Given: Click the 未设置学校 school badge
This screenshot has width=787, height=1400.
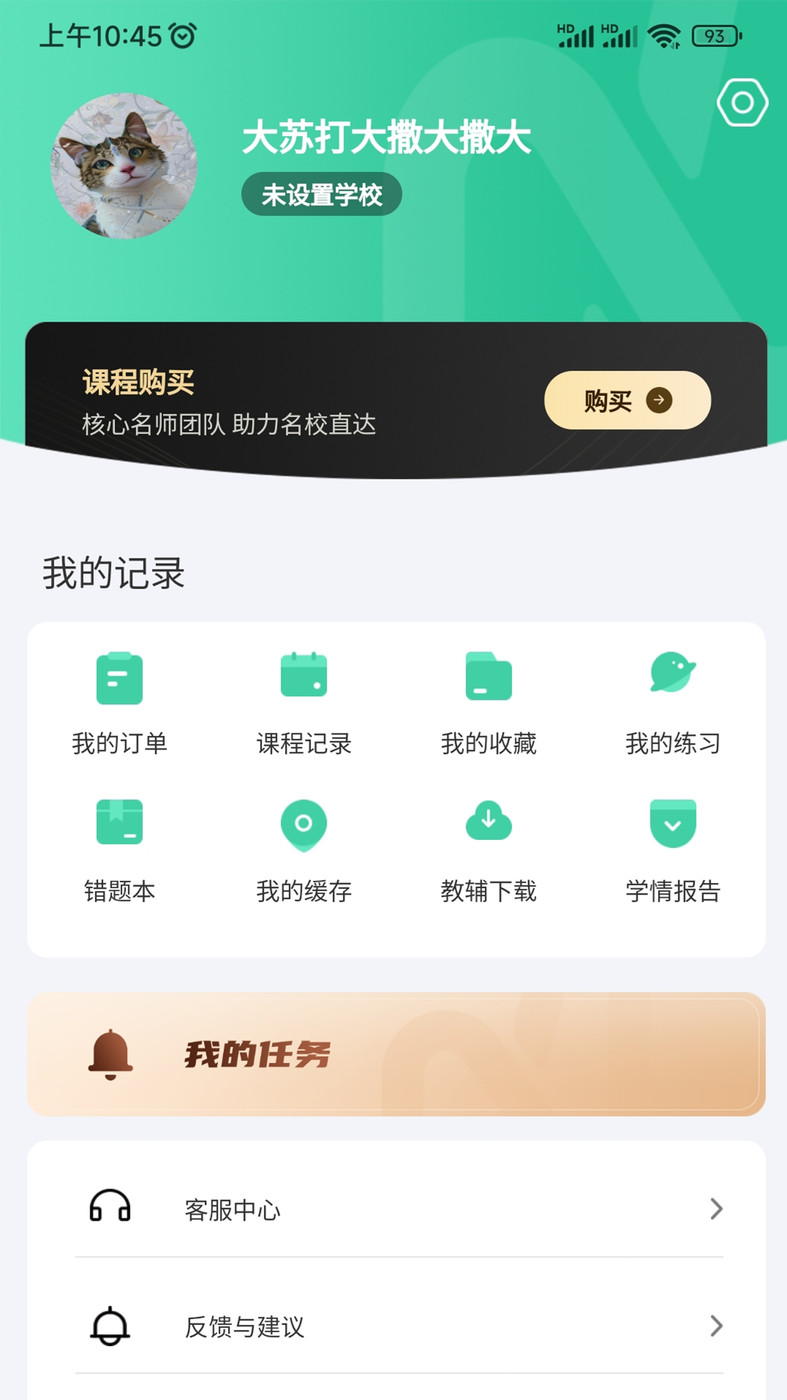Looking at the screenshot, I should (321, 194).
